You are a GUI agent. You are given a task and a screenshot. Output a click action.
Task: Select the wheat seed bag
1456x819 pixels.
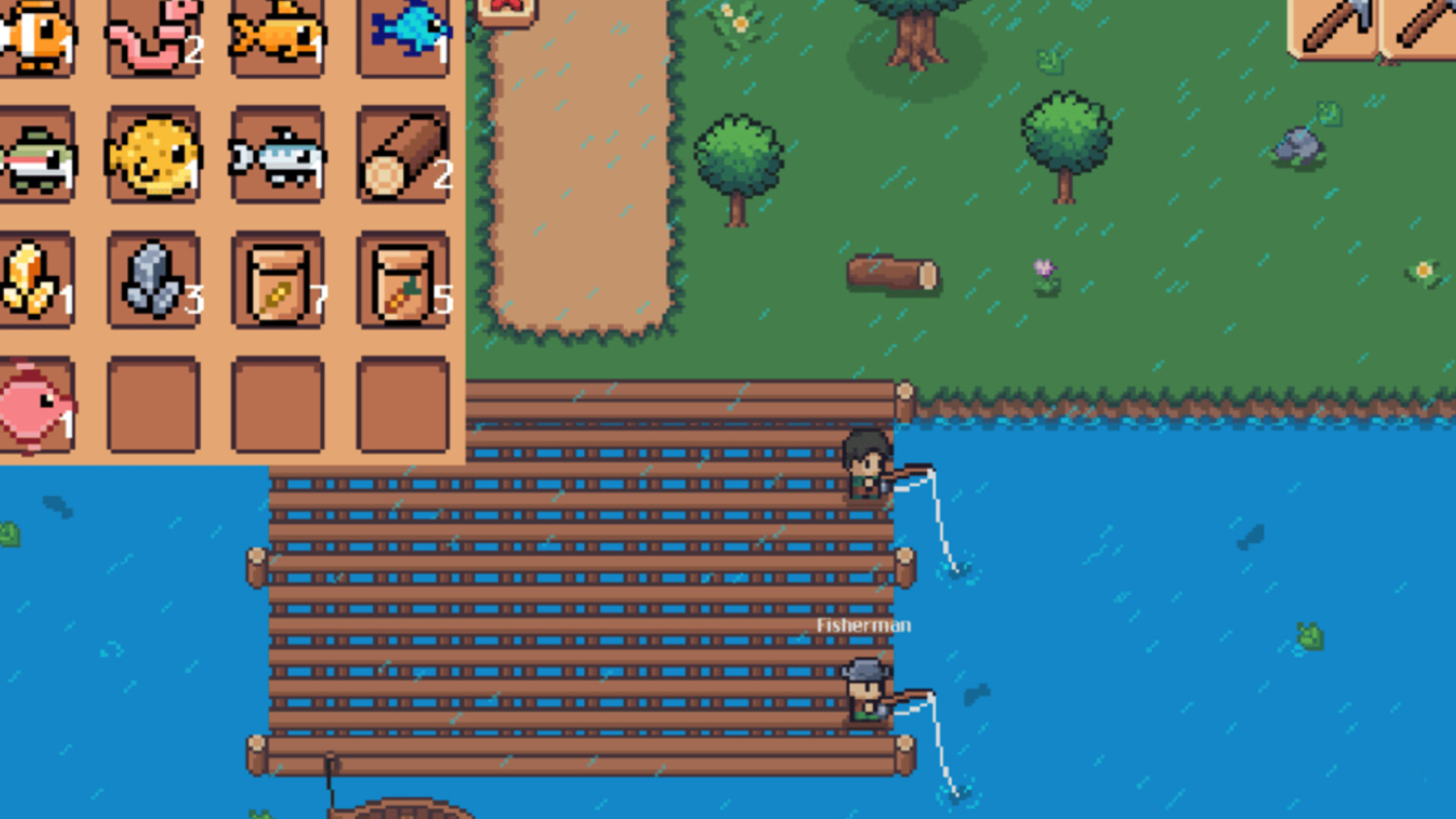[x=278, y=281]
